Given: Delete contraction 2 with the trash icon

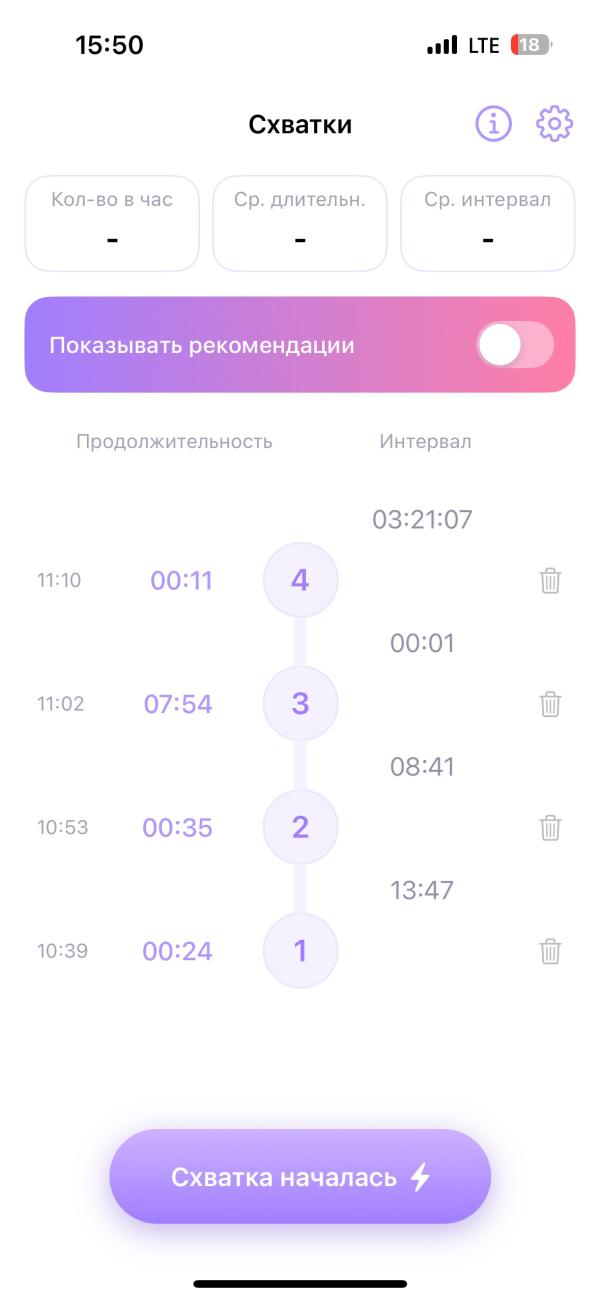Looking at the screenshot, I should pyautogui.click(x=550, y=827).
